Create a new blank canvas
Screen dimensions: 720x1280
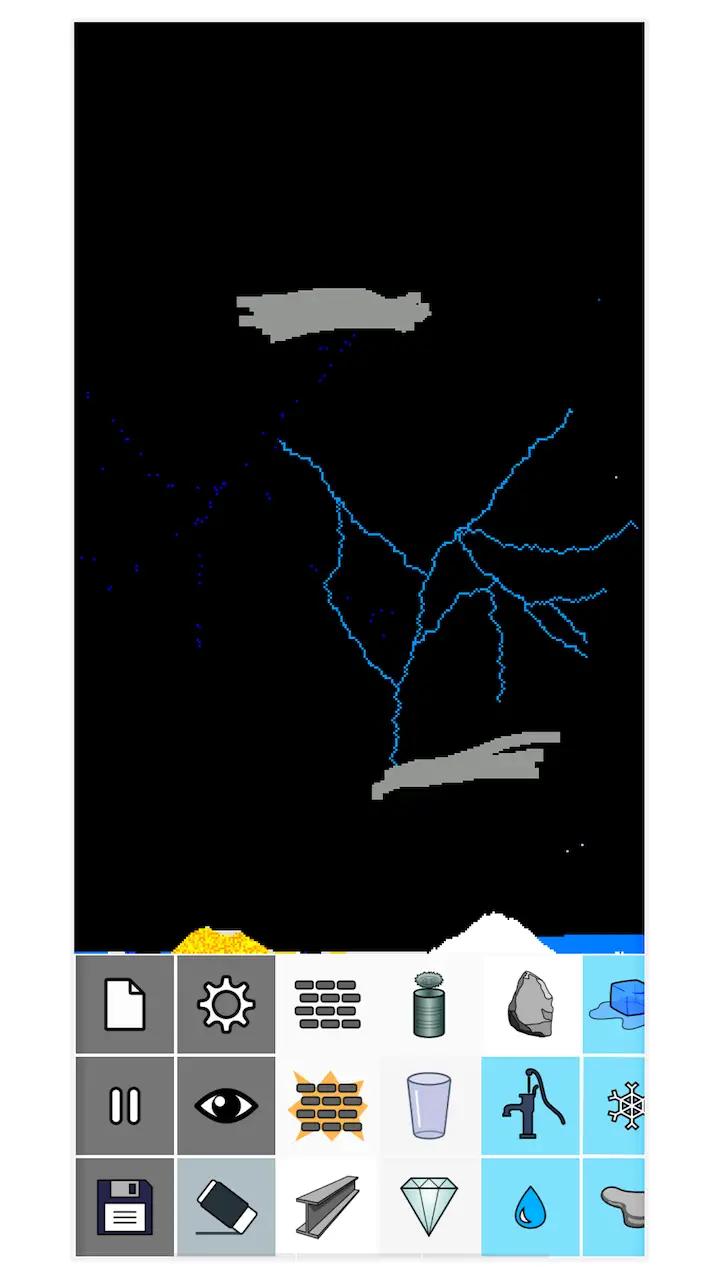pos(125,1004)
